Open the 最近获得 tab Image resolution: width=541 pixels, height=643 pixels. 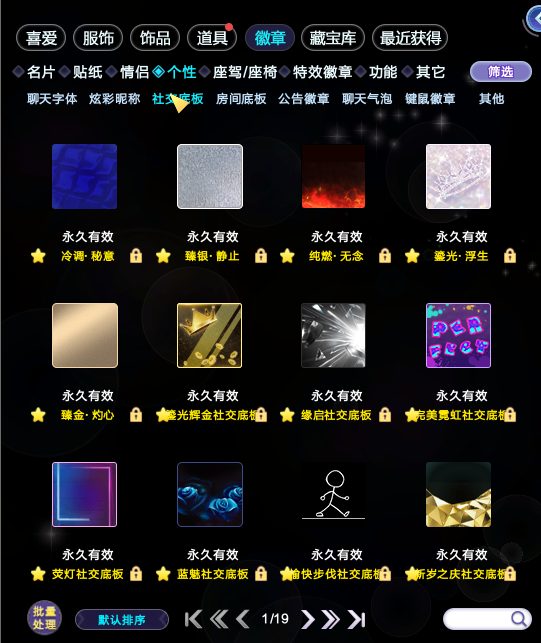[410, 38]
